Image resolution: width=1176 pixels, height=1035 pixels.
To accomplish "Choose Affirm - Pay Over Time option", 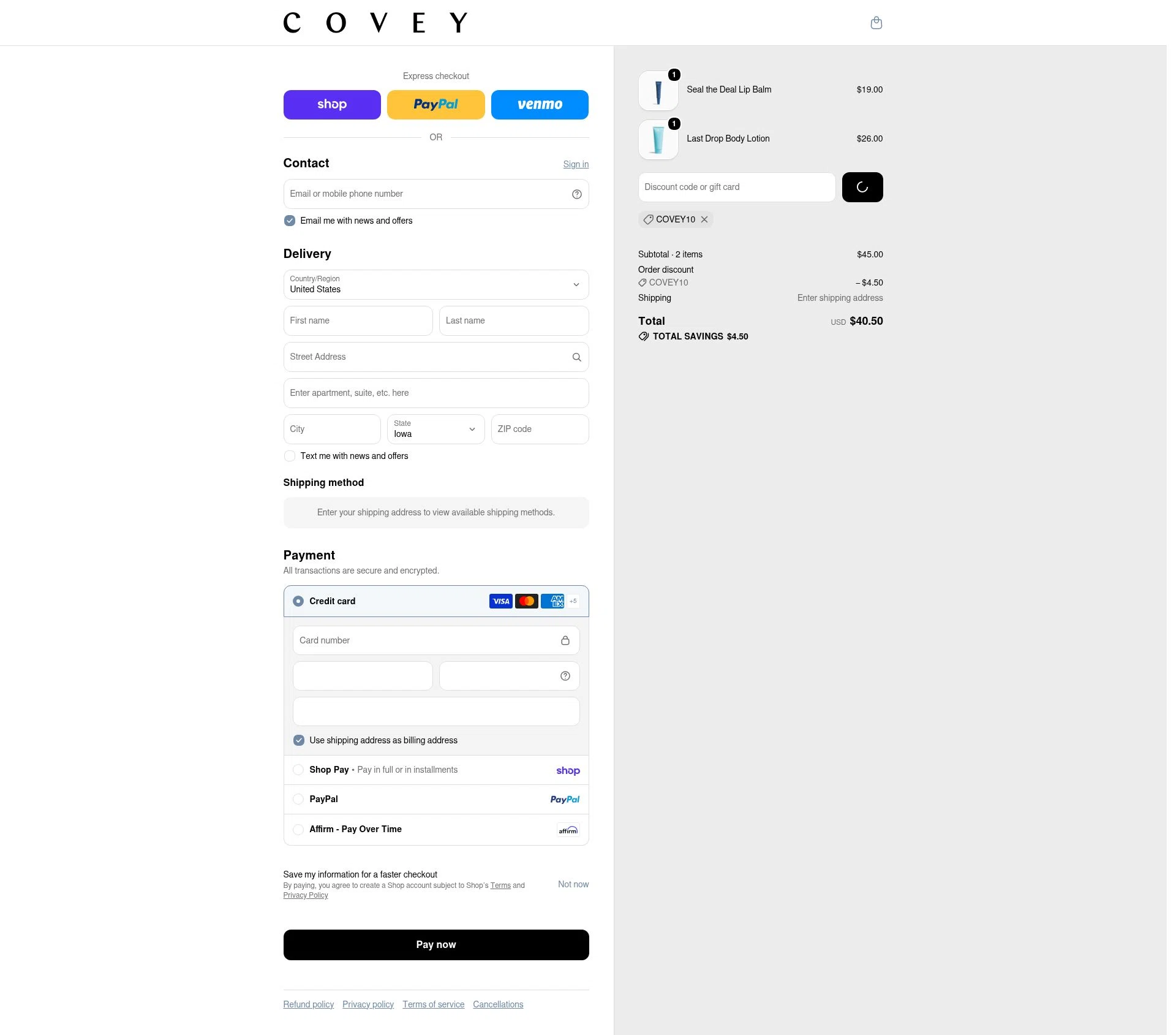I will [x=436, y=830].
